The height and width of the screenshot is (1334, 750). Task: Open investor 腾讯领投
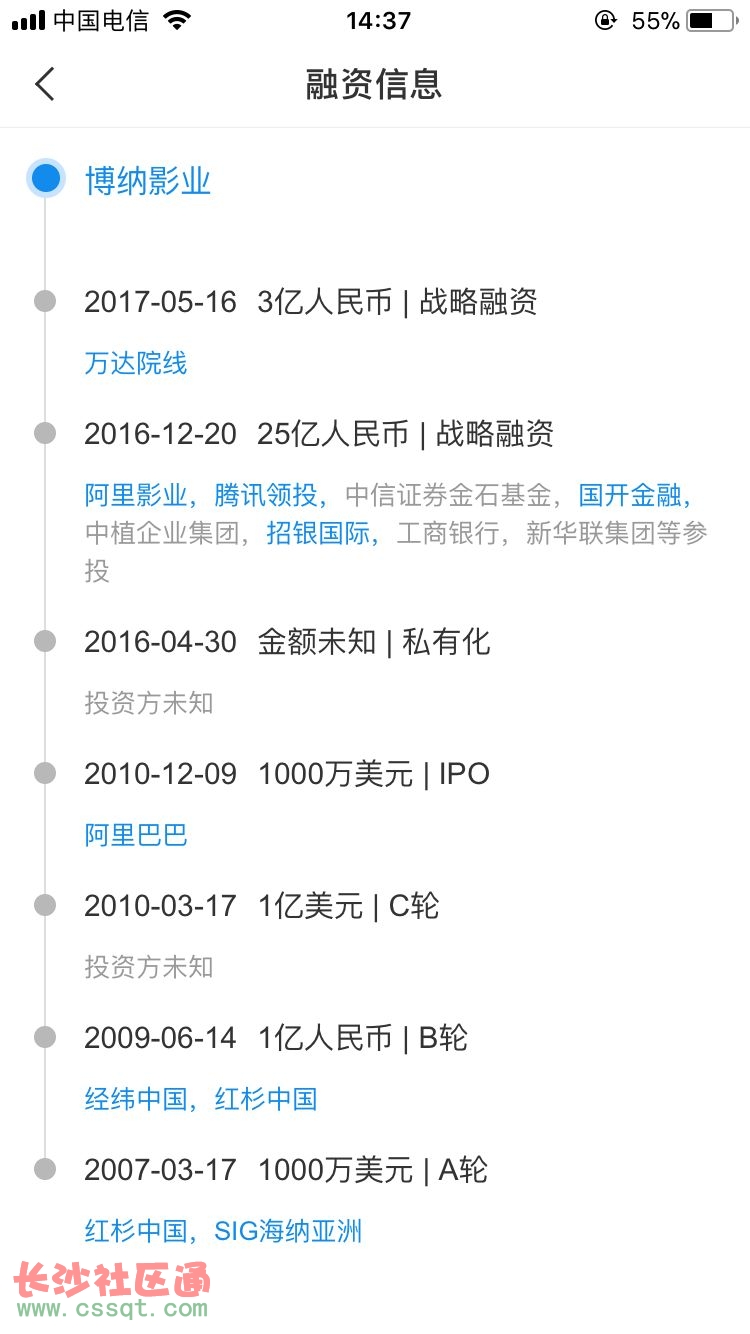[x=265, y=495]
